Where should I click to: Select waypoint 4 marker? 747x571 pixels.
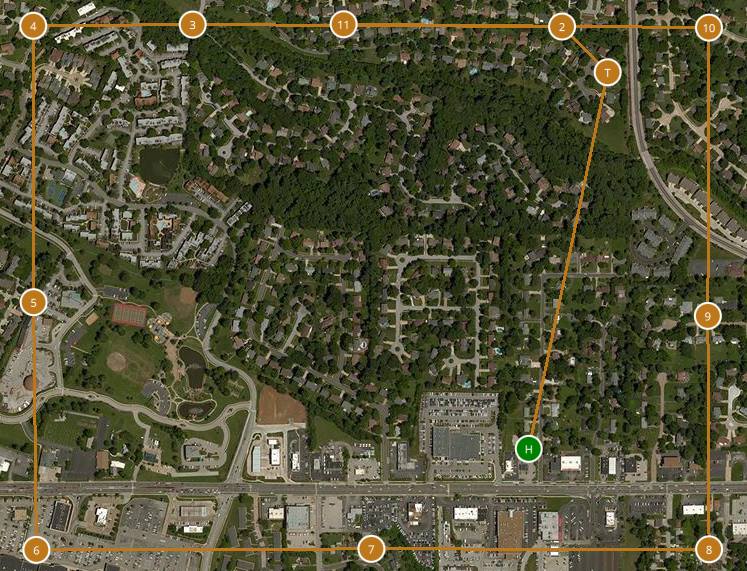[x=33, y=26]
